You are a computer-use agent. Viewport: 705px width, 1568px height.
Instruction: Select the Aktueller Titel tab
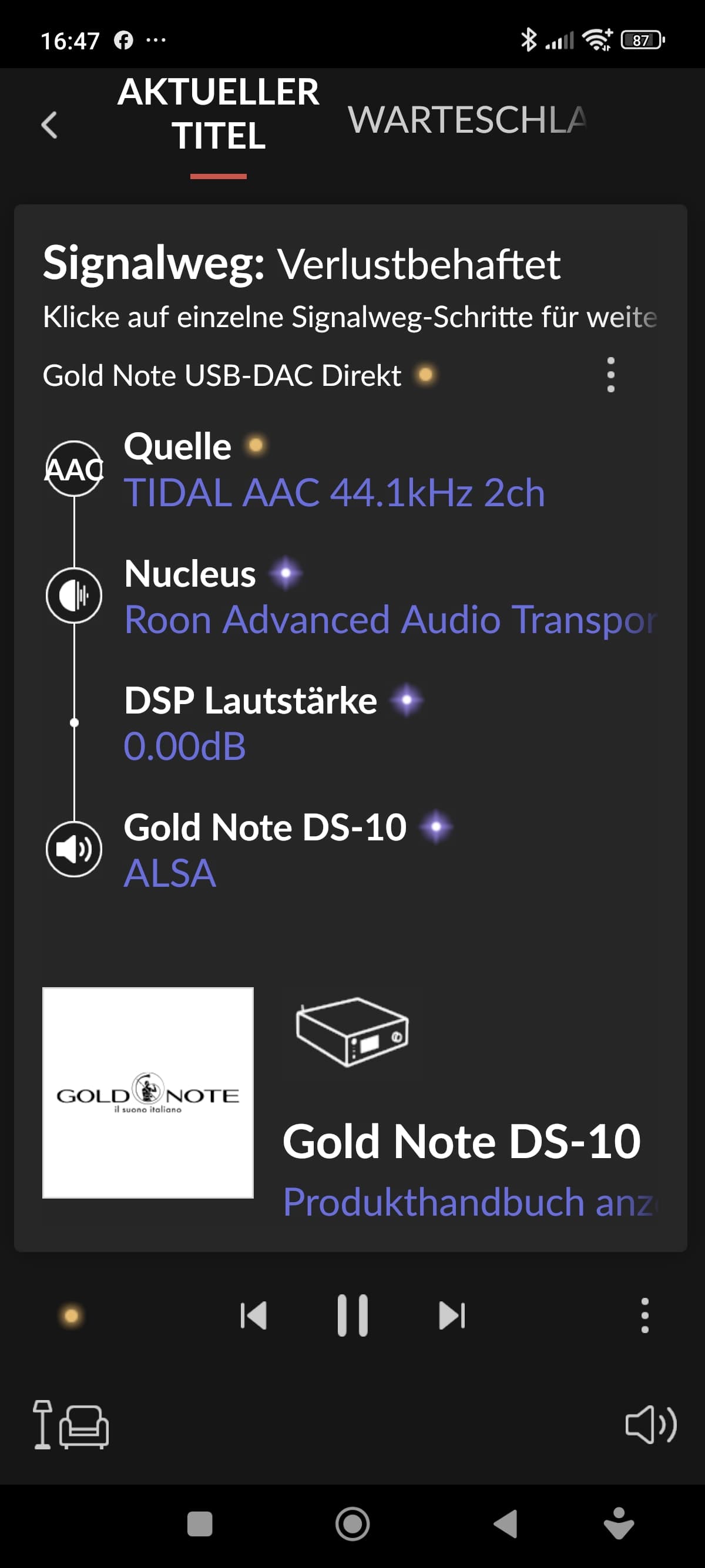click(218, 114)
